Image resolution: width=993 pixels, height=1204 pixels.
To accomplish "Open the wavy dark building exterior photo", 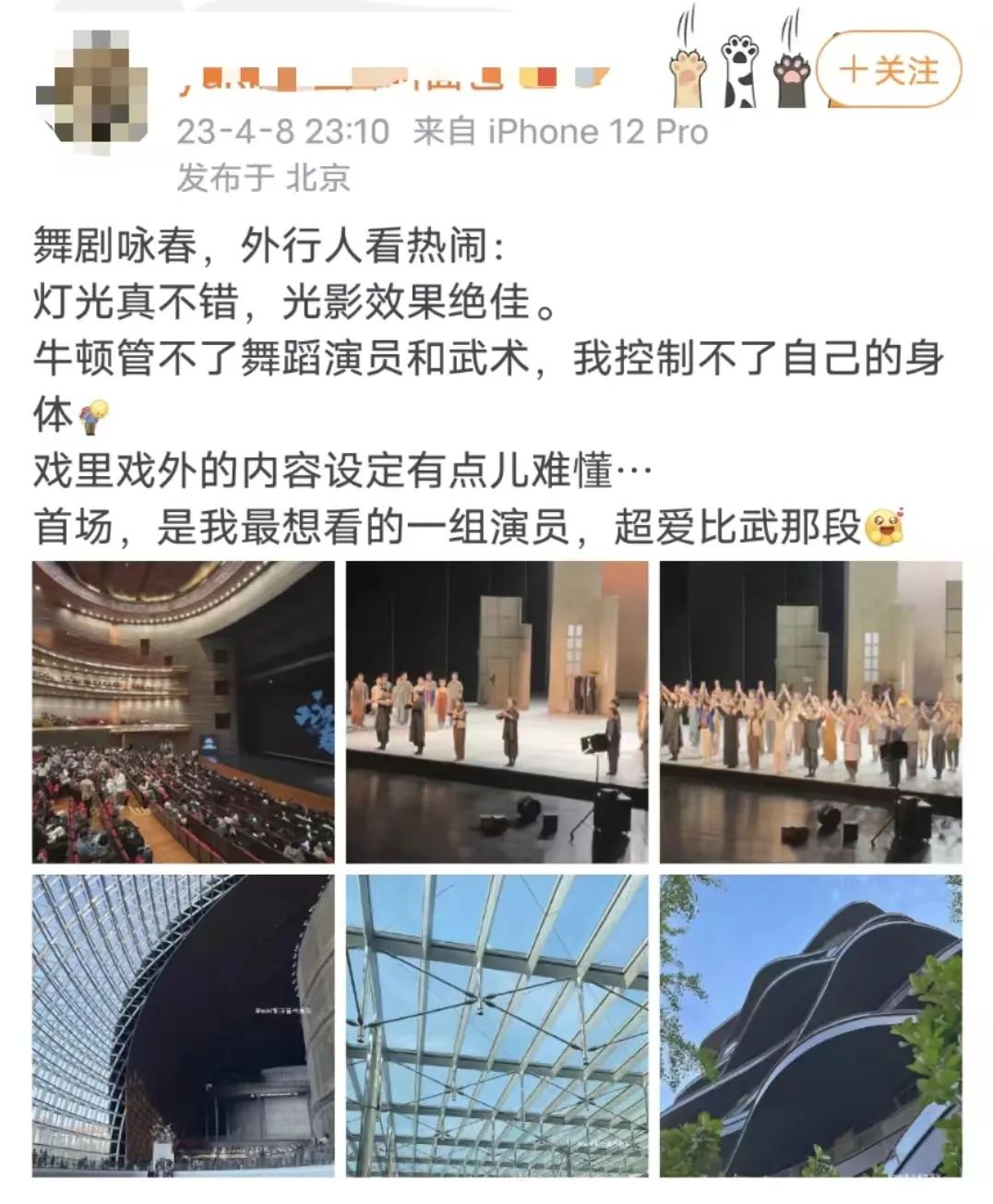I will pyautogui.click(x=810, y=1025).
